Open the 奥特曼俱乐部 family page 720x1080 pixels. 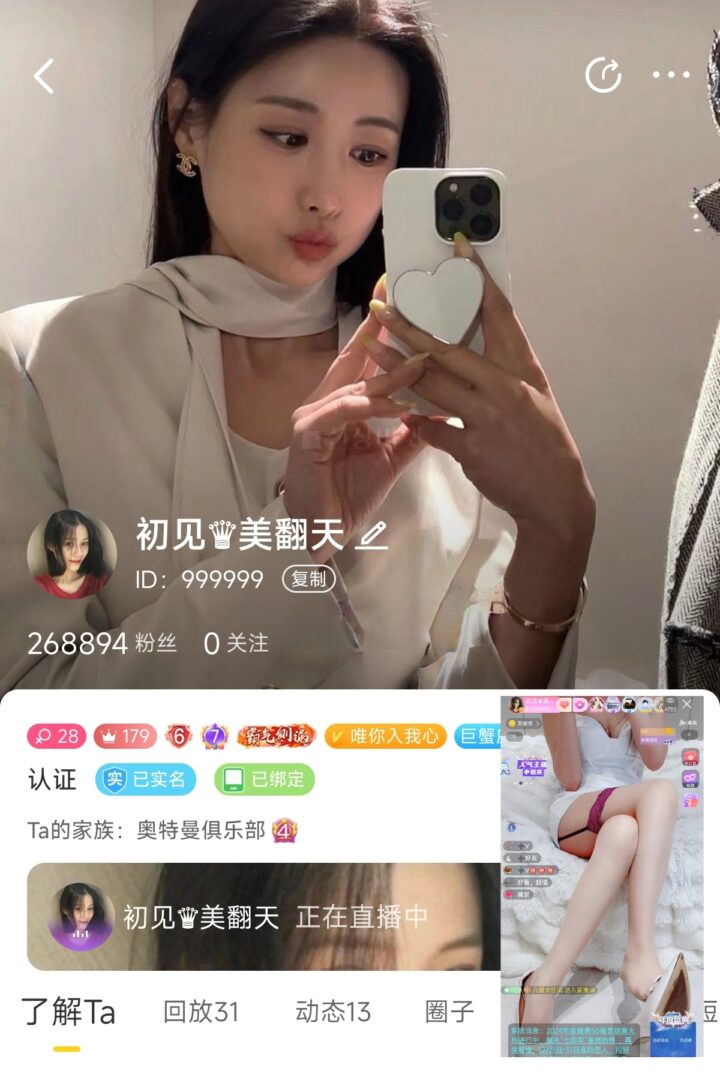[200, 830]
